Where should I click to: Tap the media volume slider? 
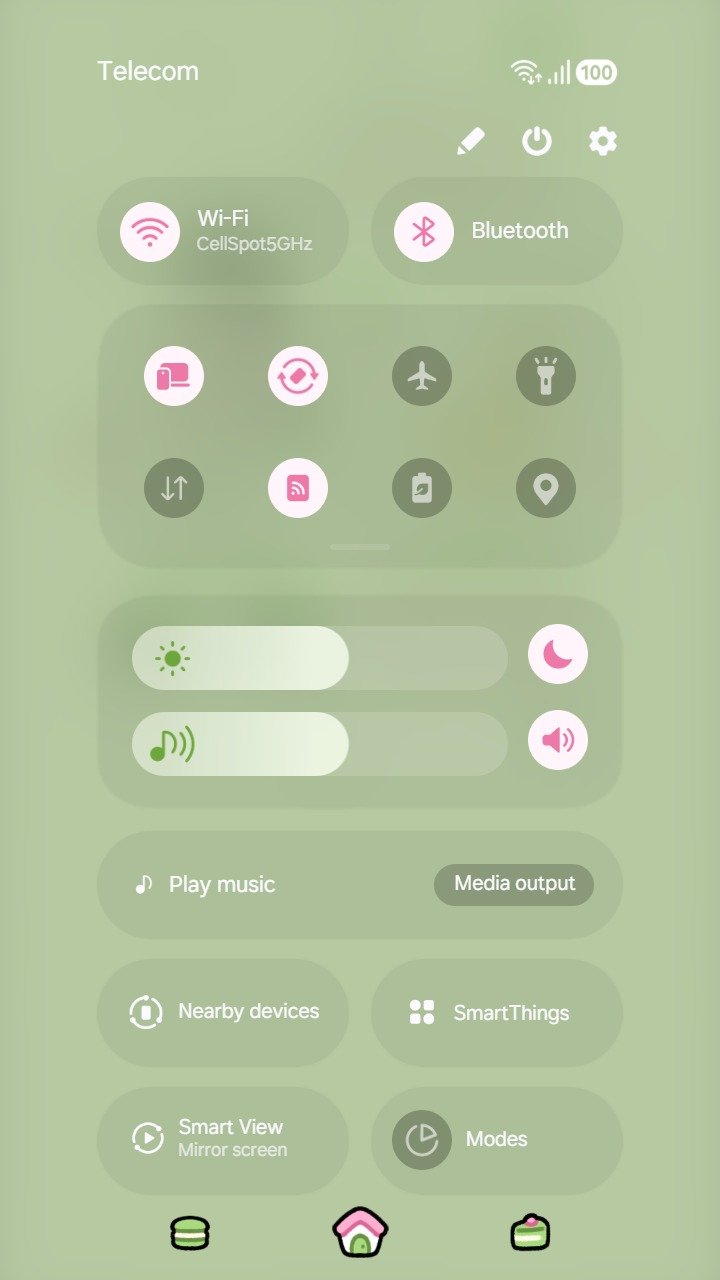[x=320, y=744]
